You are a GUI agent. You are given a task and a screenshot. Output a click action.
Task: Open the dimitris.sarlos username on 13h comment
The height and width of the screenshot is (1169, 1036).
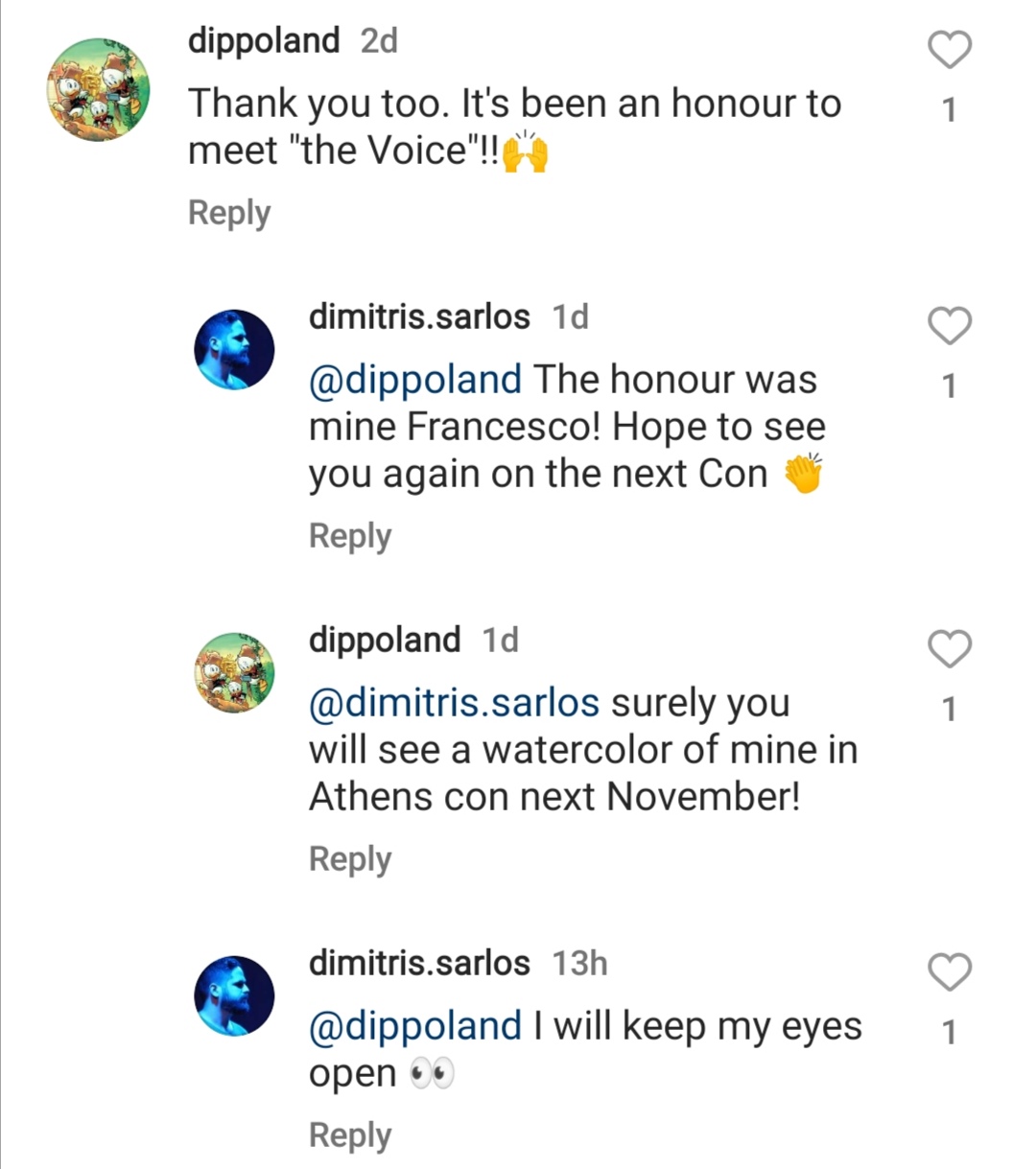419,963
